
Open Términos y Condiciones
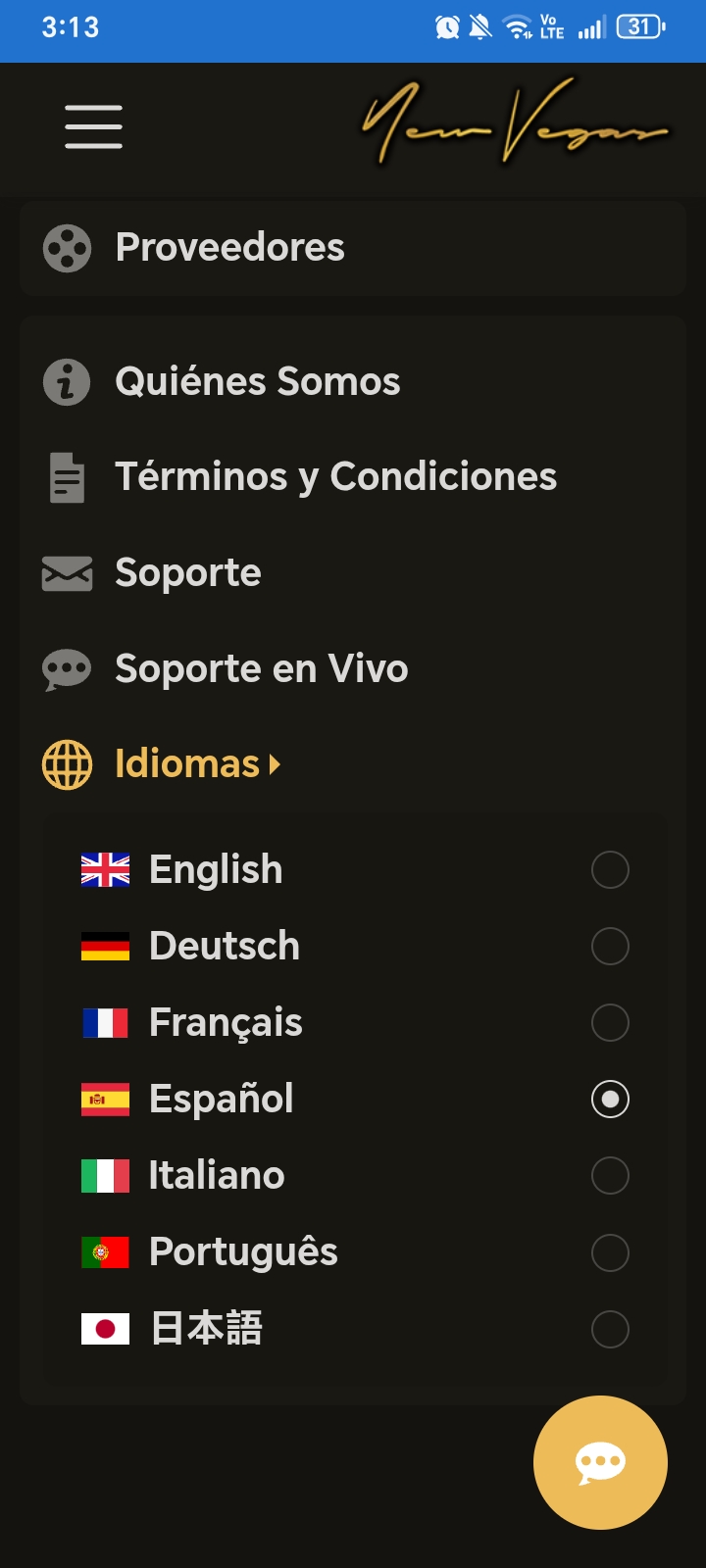(x=335, y=477)
